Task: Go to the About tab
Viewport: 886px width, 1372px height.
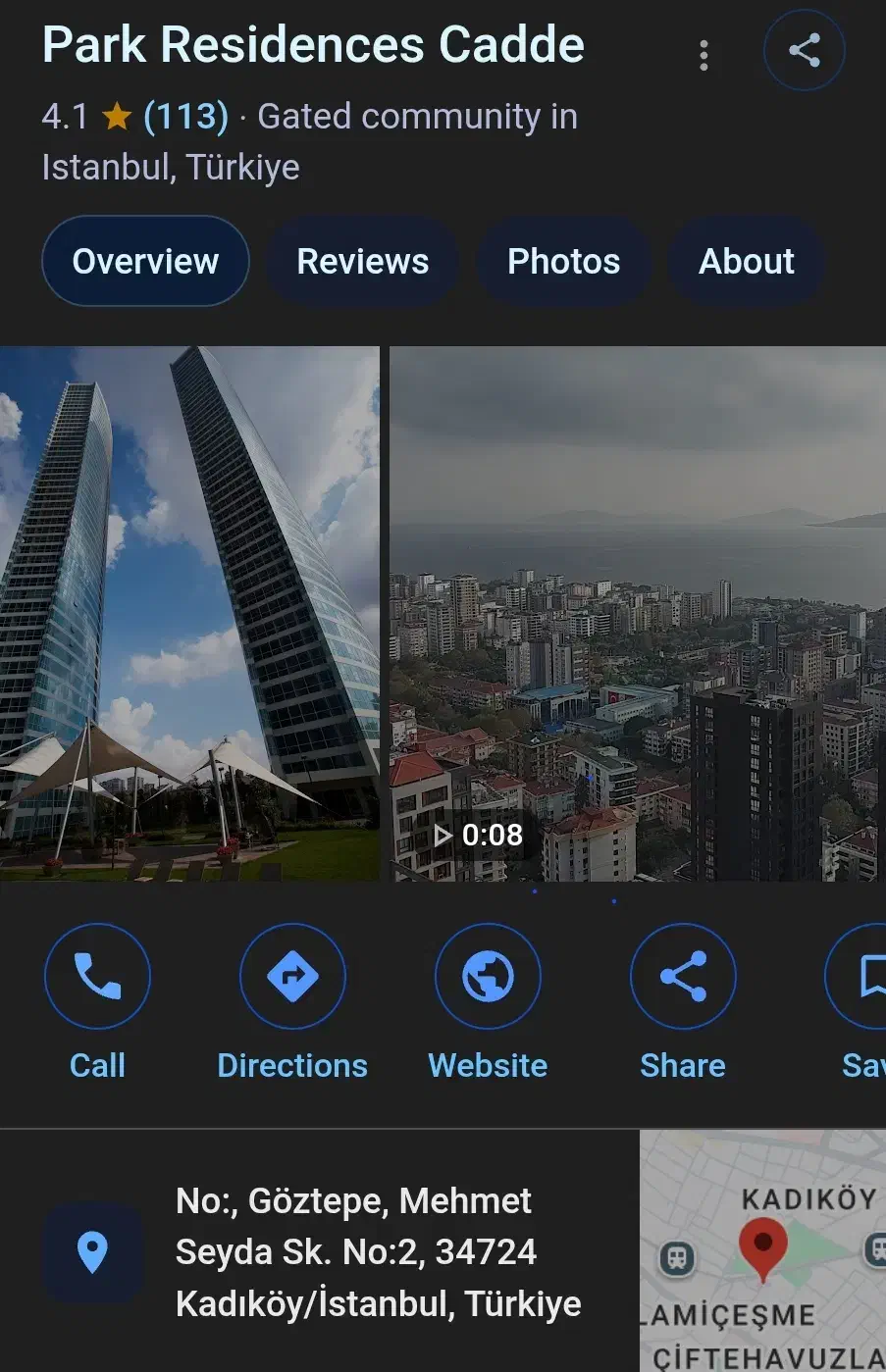Action: 746,262
